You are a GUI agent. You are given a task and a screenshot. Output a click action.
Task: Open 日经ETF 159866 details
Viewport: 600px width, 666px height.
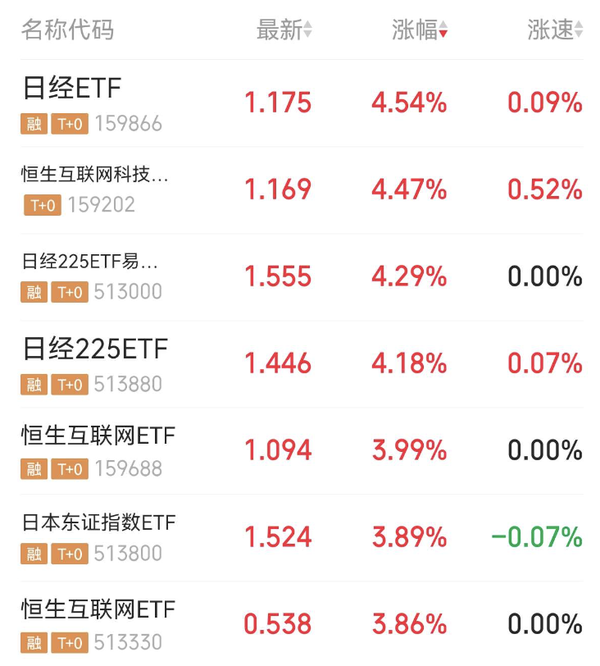point(301,104)
